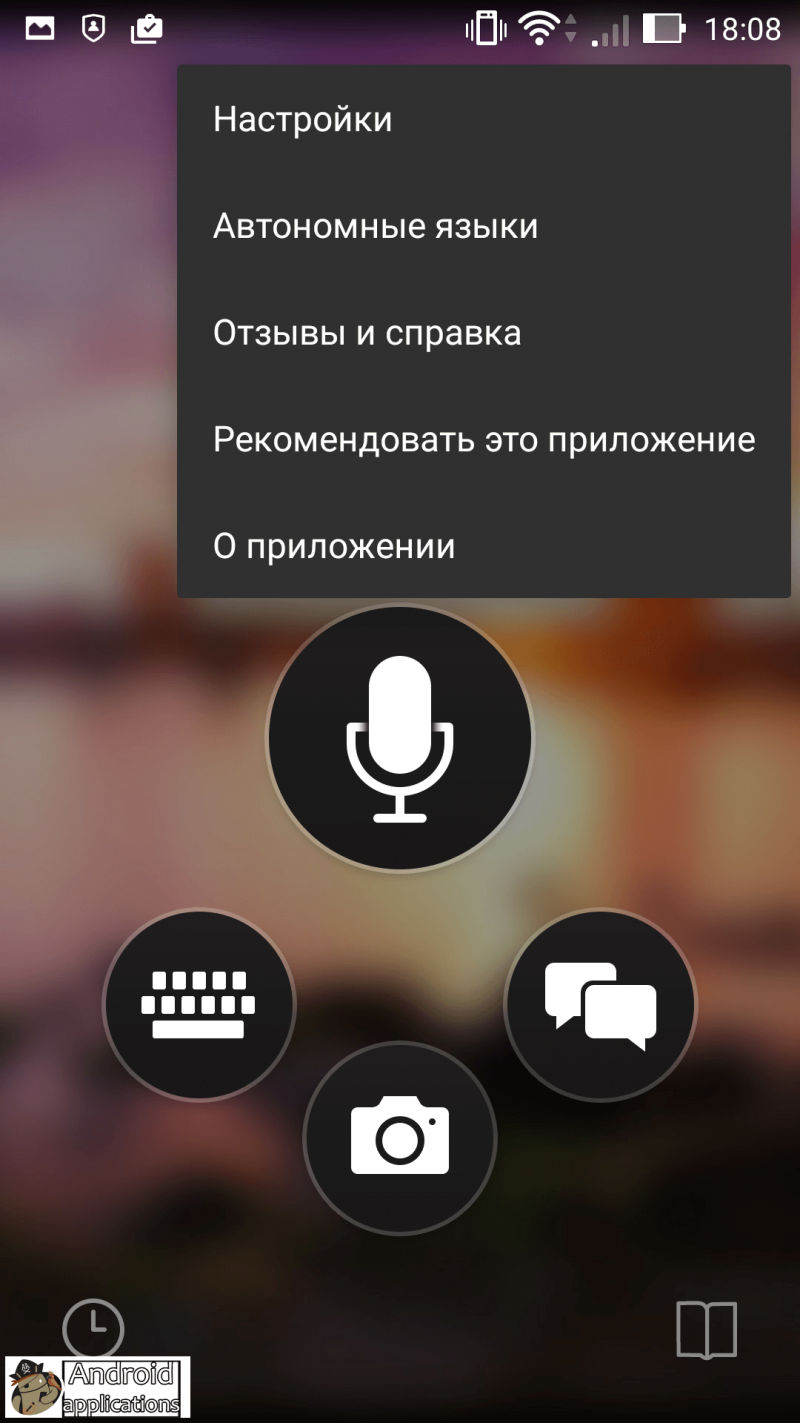Screen dimensions: 800x1423
Task: Start conversation mode with chat bubbles
Action: click(600, 1004)
